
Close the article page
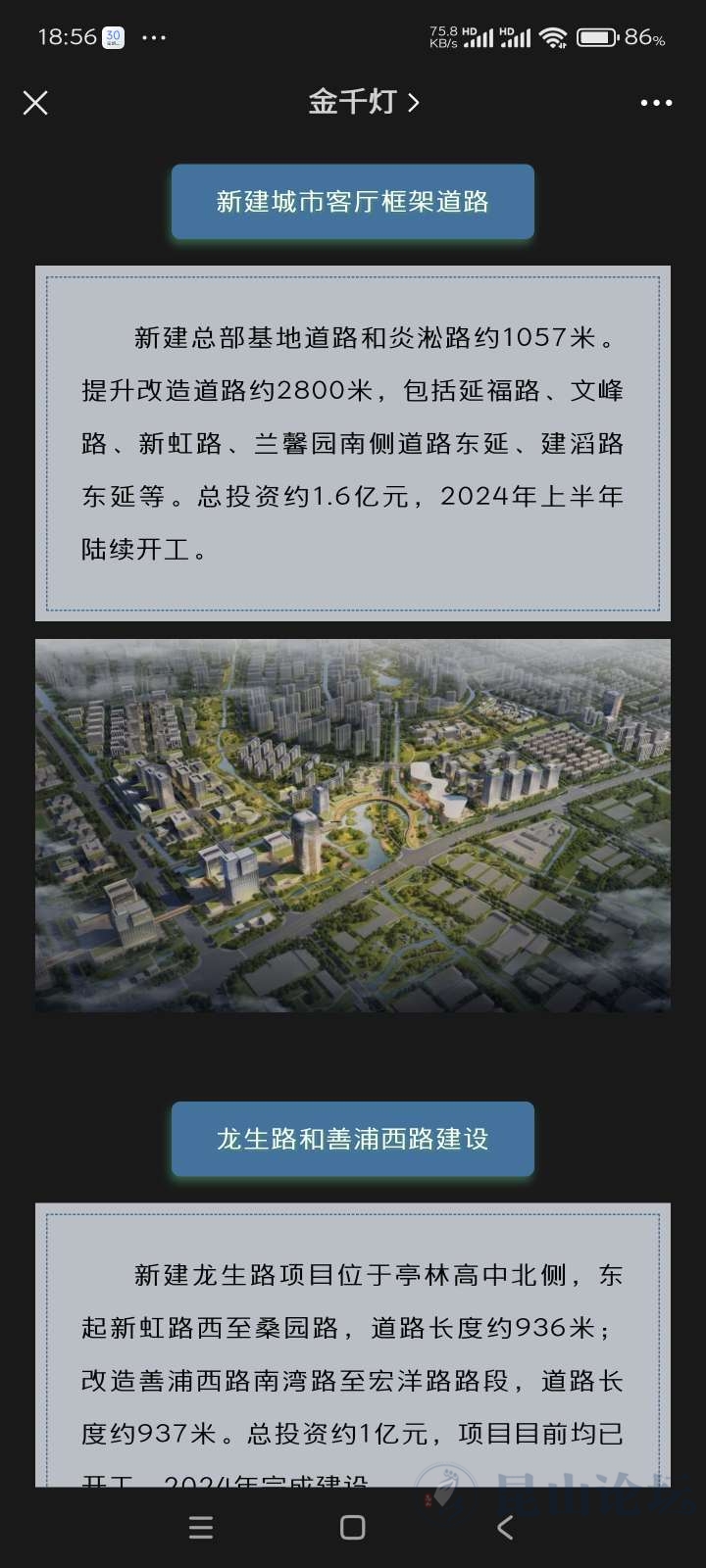35,103
